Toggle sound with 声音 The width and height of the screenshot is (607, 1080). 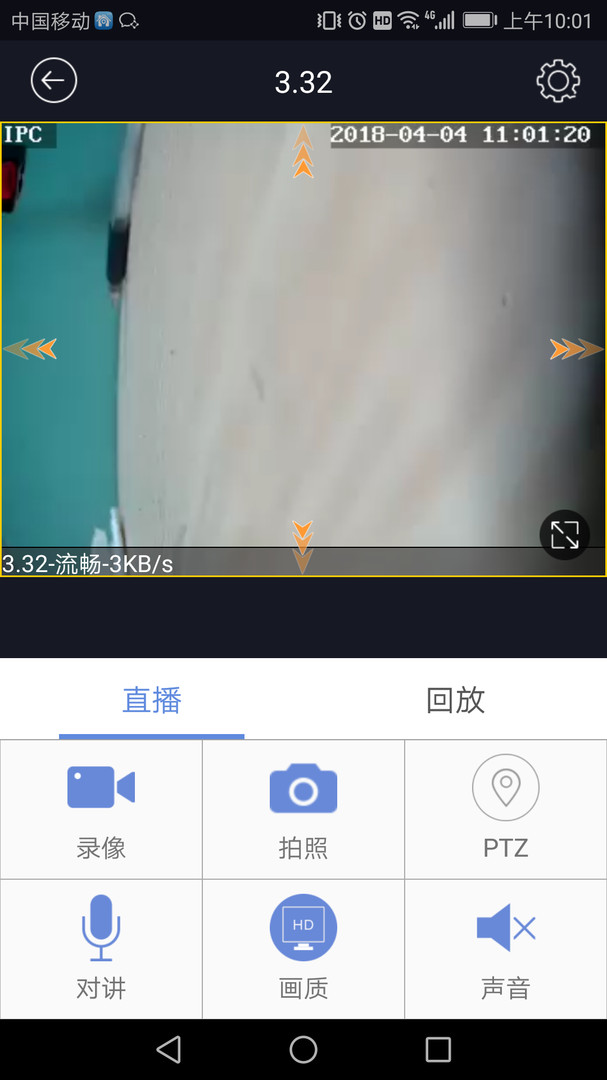tap(505, 948)
